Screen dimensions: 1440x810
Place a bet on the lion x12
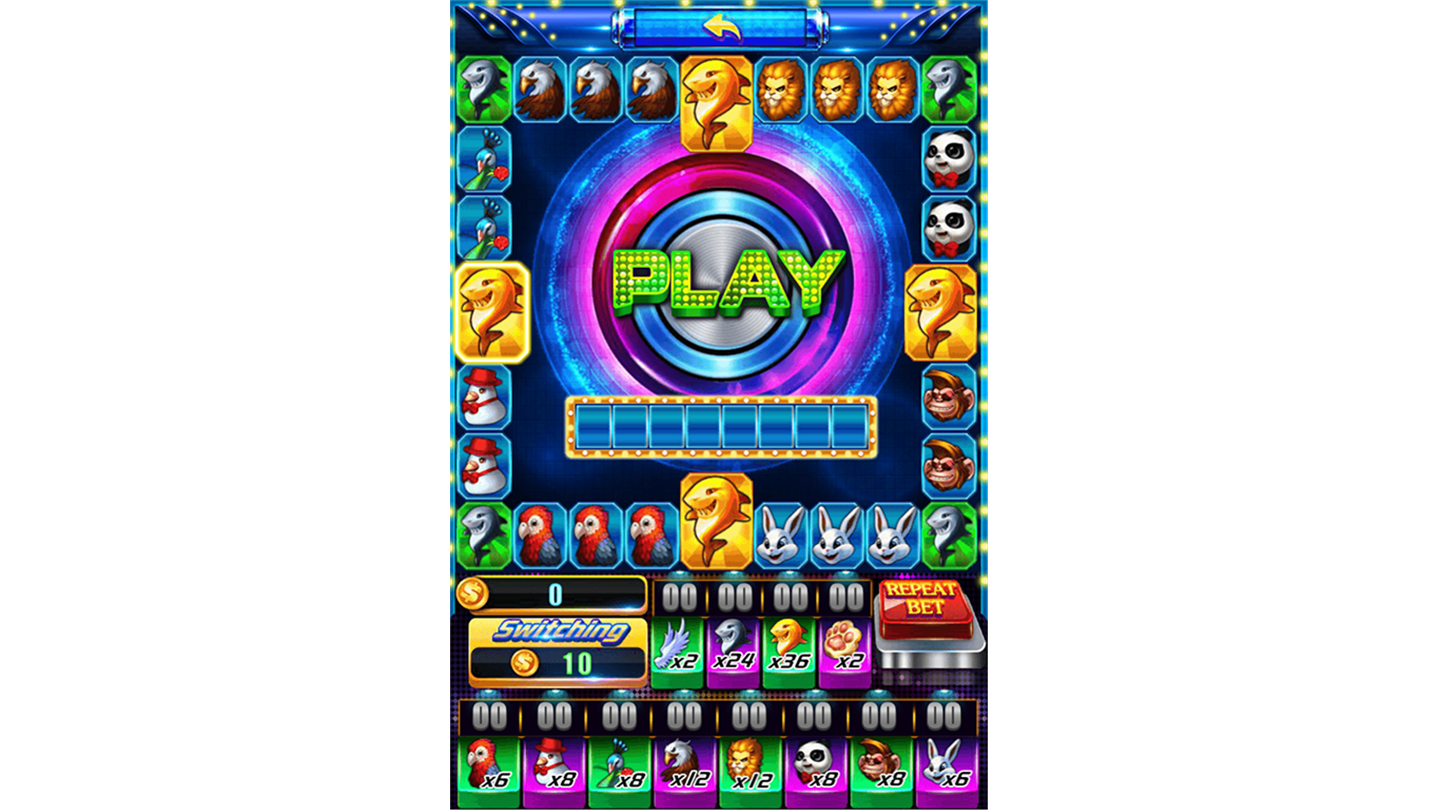749,770
